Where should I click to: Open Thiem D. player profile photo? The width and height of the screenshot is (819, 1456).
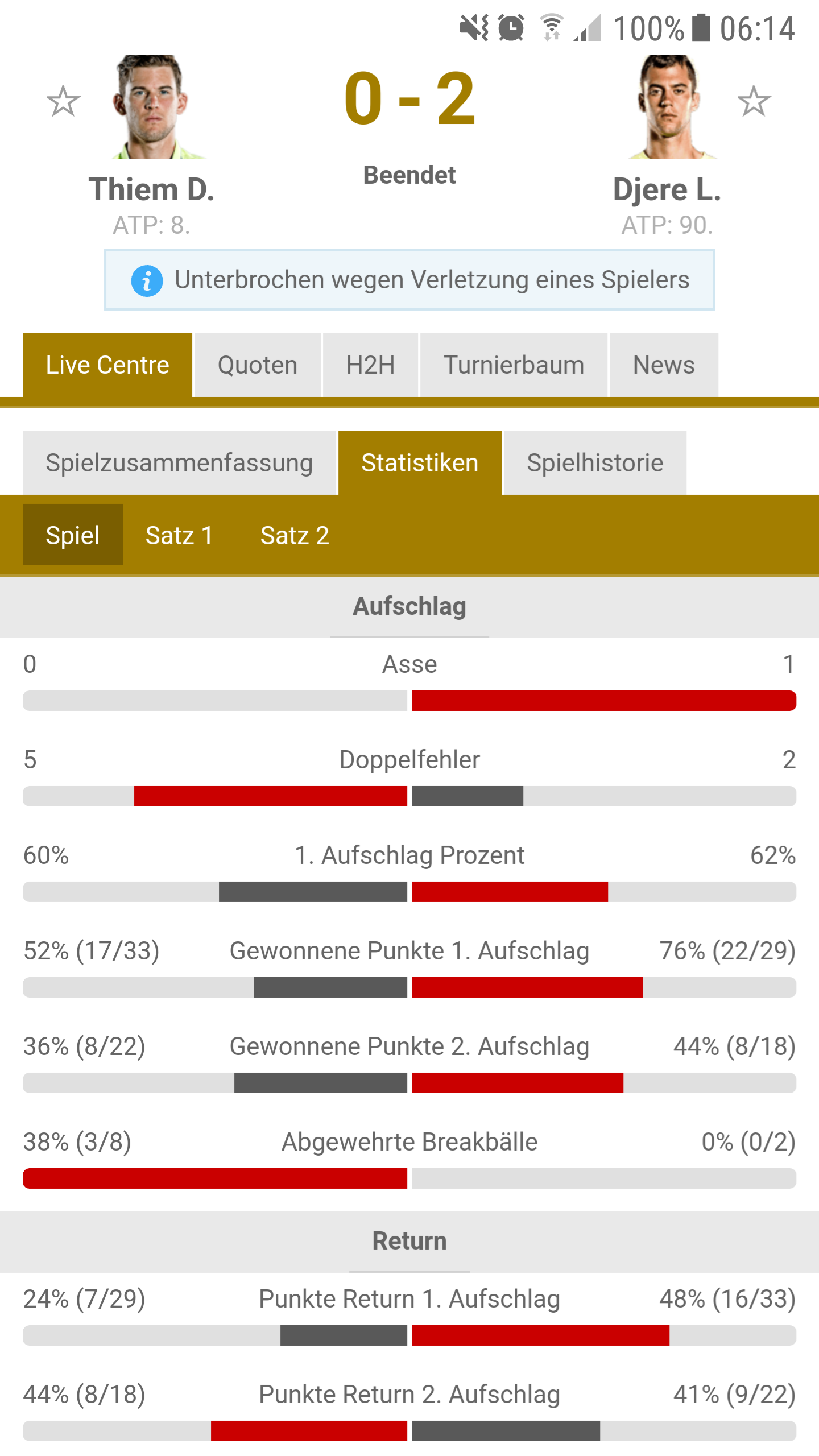click(x=151, y=107)
